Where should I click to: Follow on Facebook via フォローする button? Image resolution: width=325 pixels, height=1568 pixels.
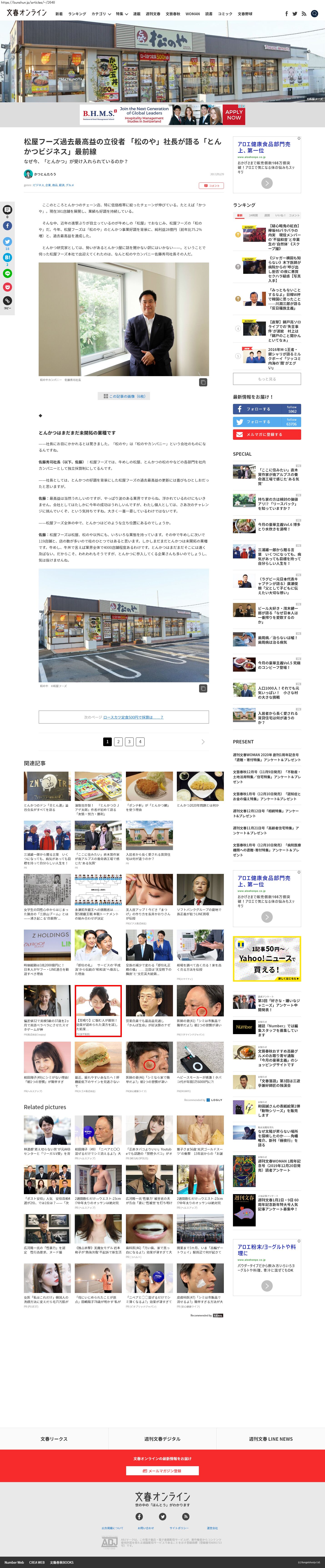(267, 409)
